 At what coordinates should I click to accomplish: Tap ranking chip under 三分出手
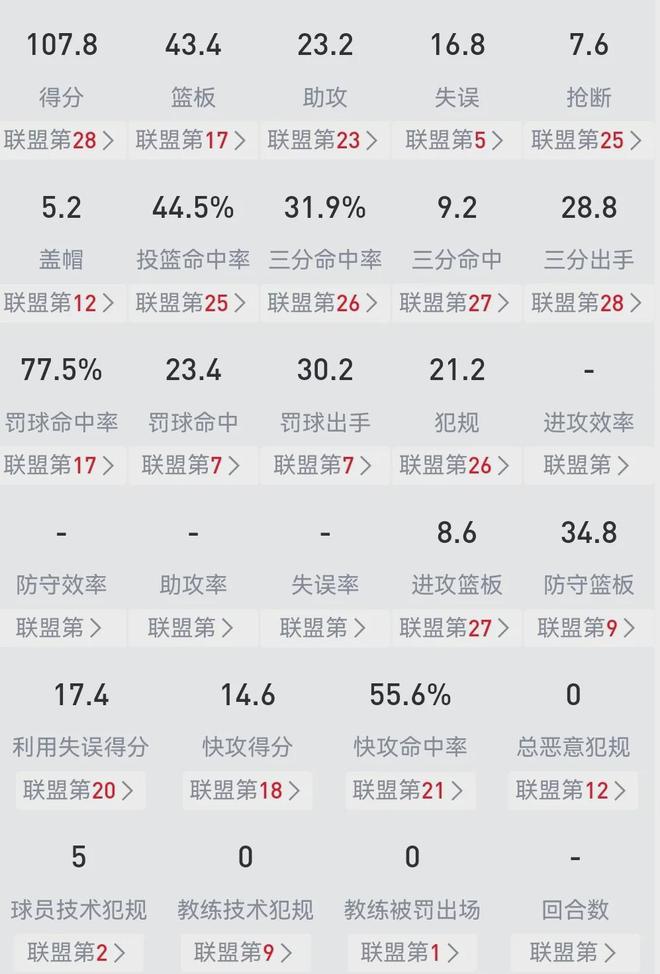click(x=588, y=302)
